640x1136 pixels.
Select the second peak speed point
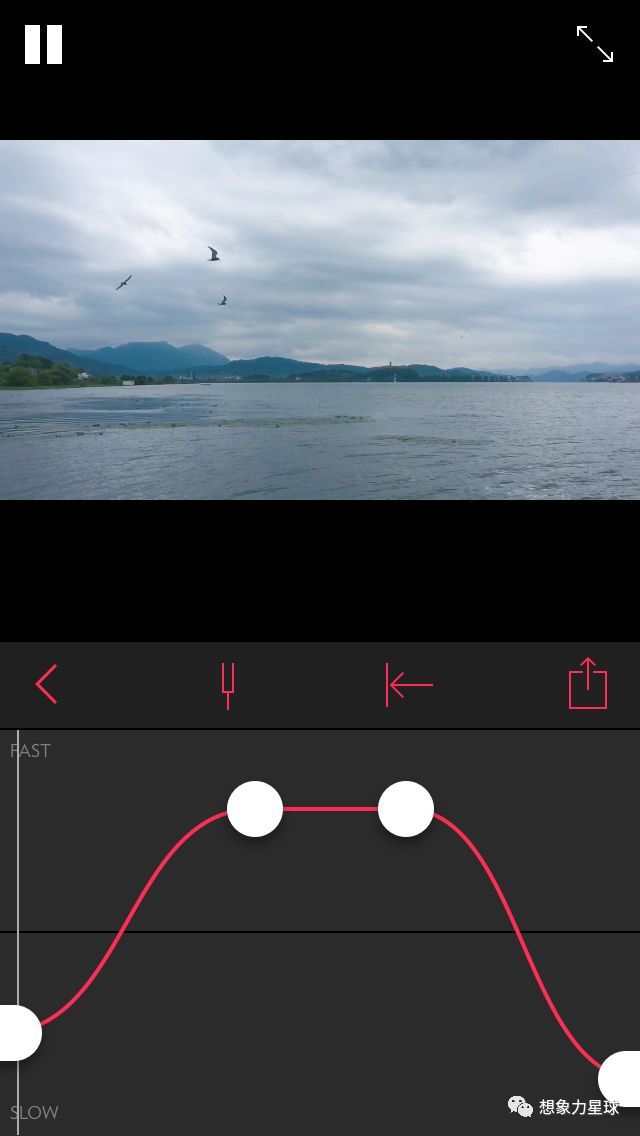[406, 809]
